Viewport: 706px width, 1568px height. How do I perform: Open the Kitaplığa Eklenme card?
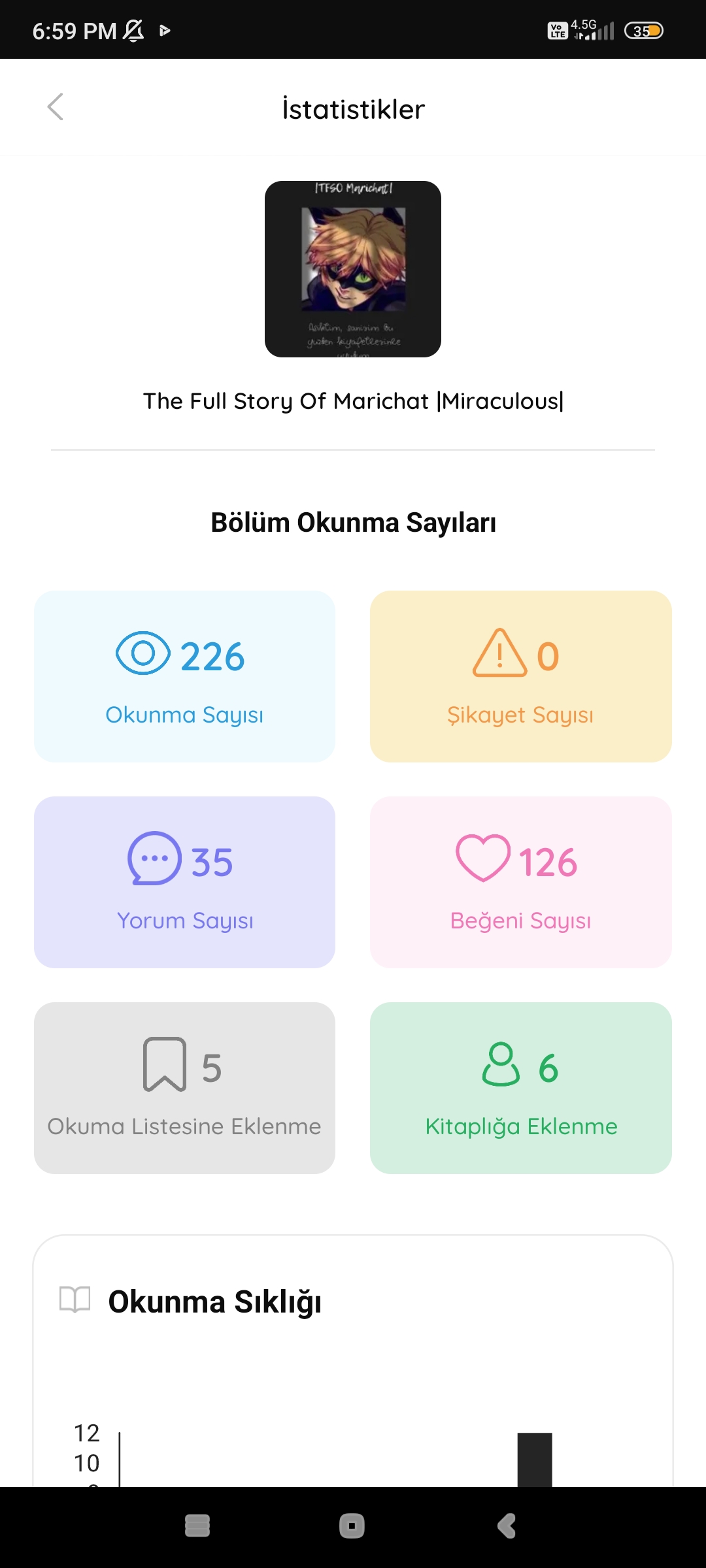(x=521, y=1088)
